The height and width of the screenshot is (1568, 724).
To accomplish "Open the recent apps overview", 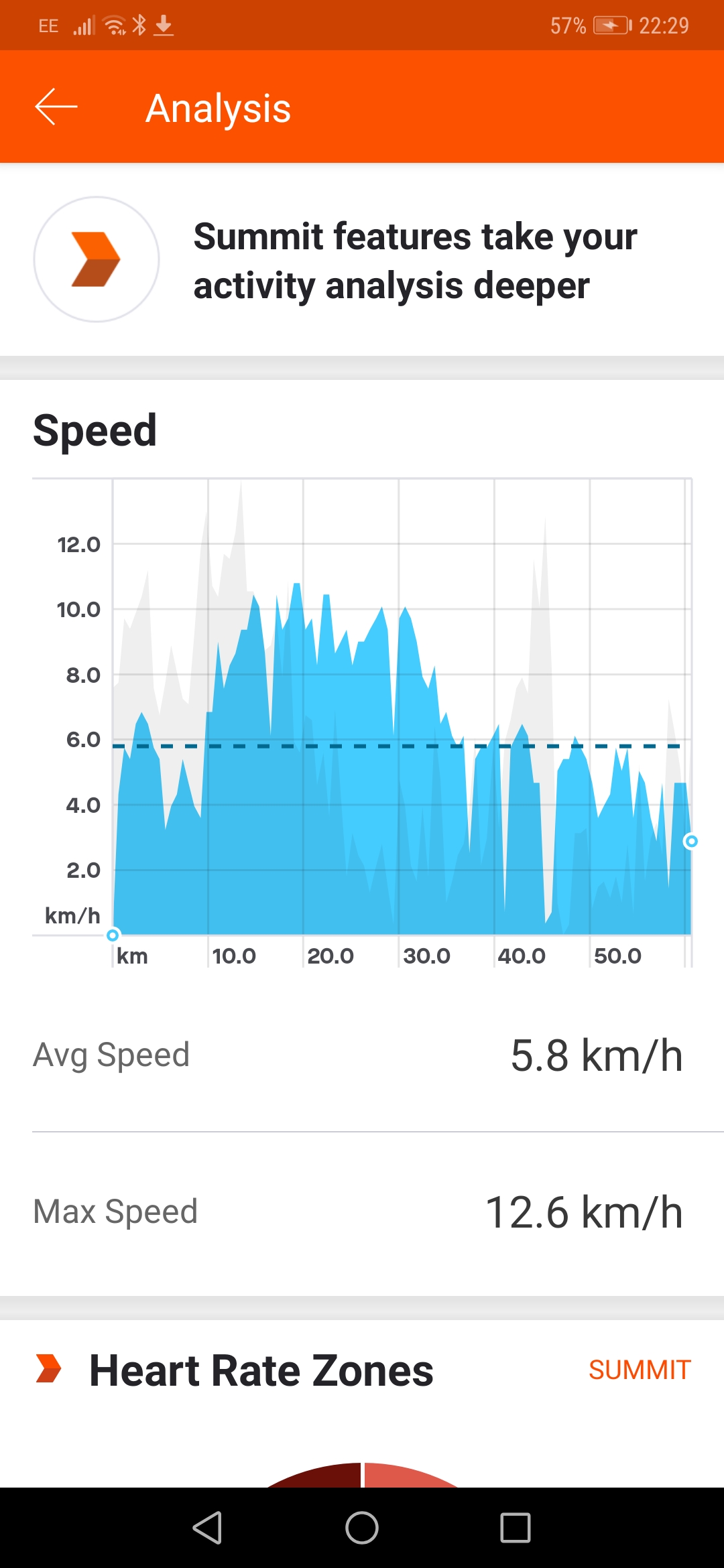I will [515, 1528].
